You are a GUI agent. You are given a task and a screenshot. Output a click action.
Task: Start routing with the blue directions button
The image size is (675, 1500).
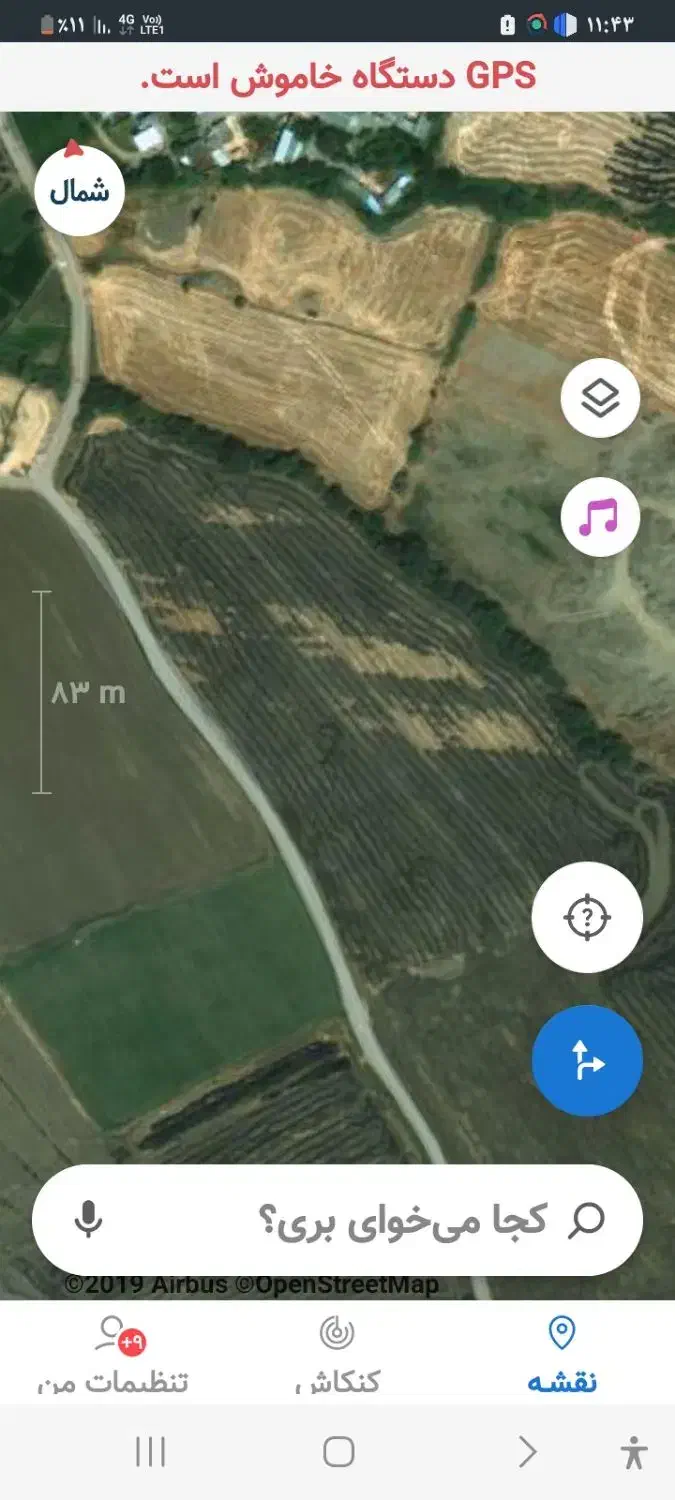(587, 1060)
